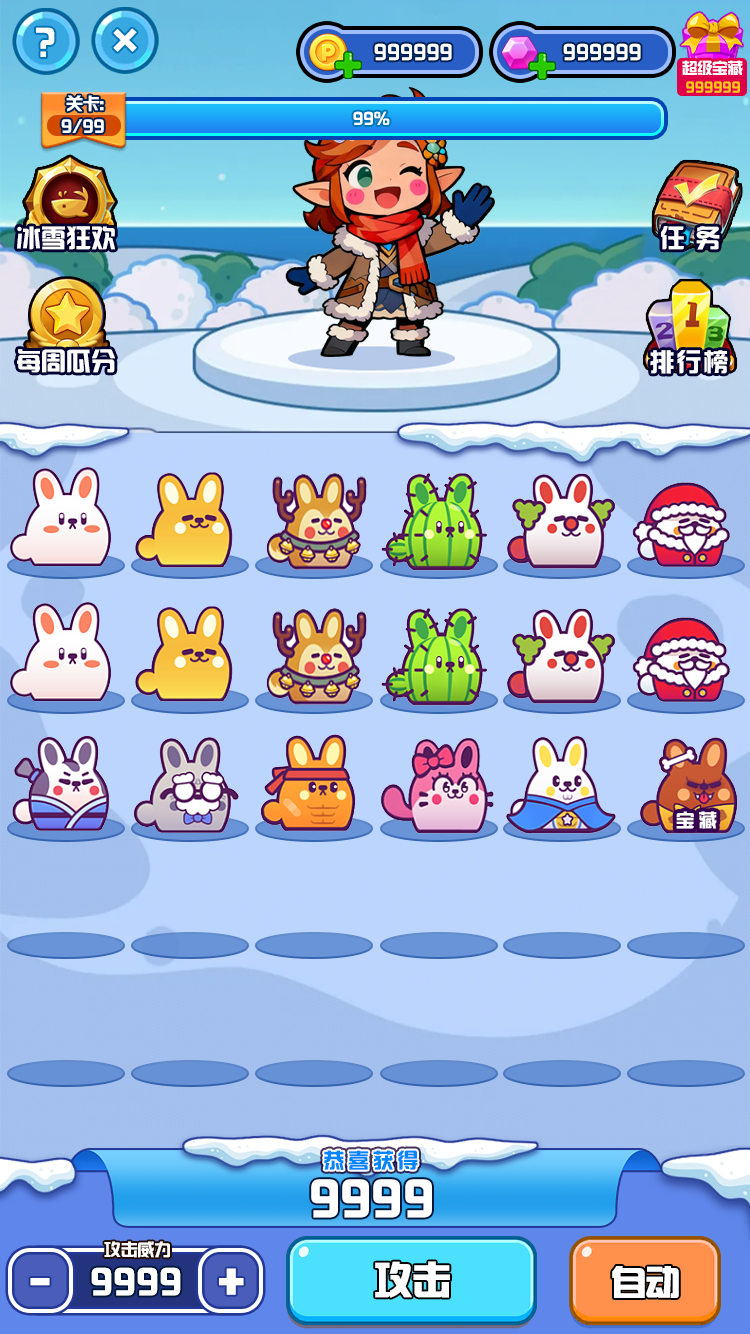Pick the orange muscular bunny with headband
Image resolution: width=750 pixels, height=1334 pixels.
tap(313, 786)
